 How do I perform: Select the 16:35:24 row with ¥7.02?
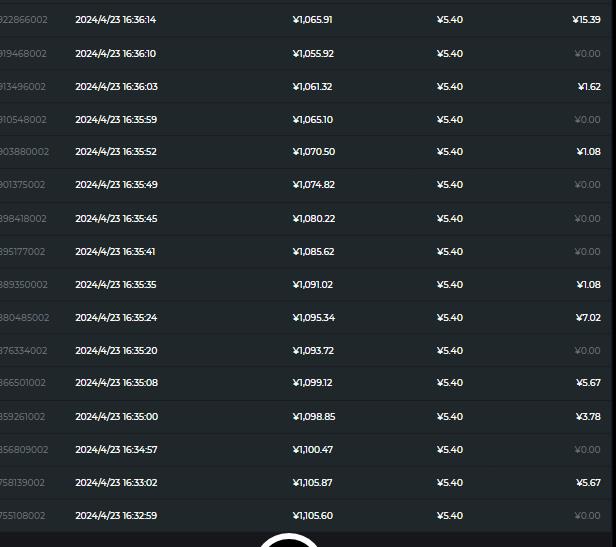pos(115,318)
